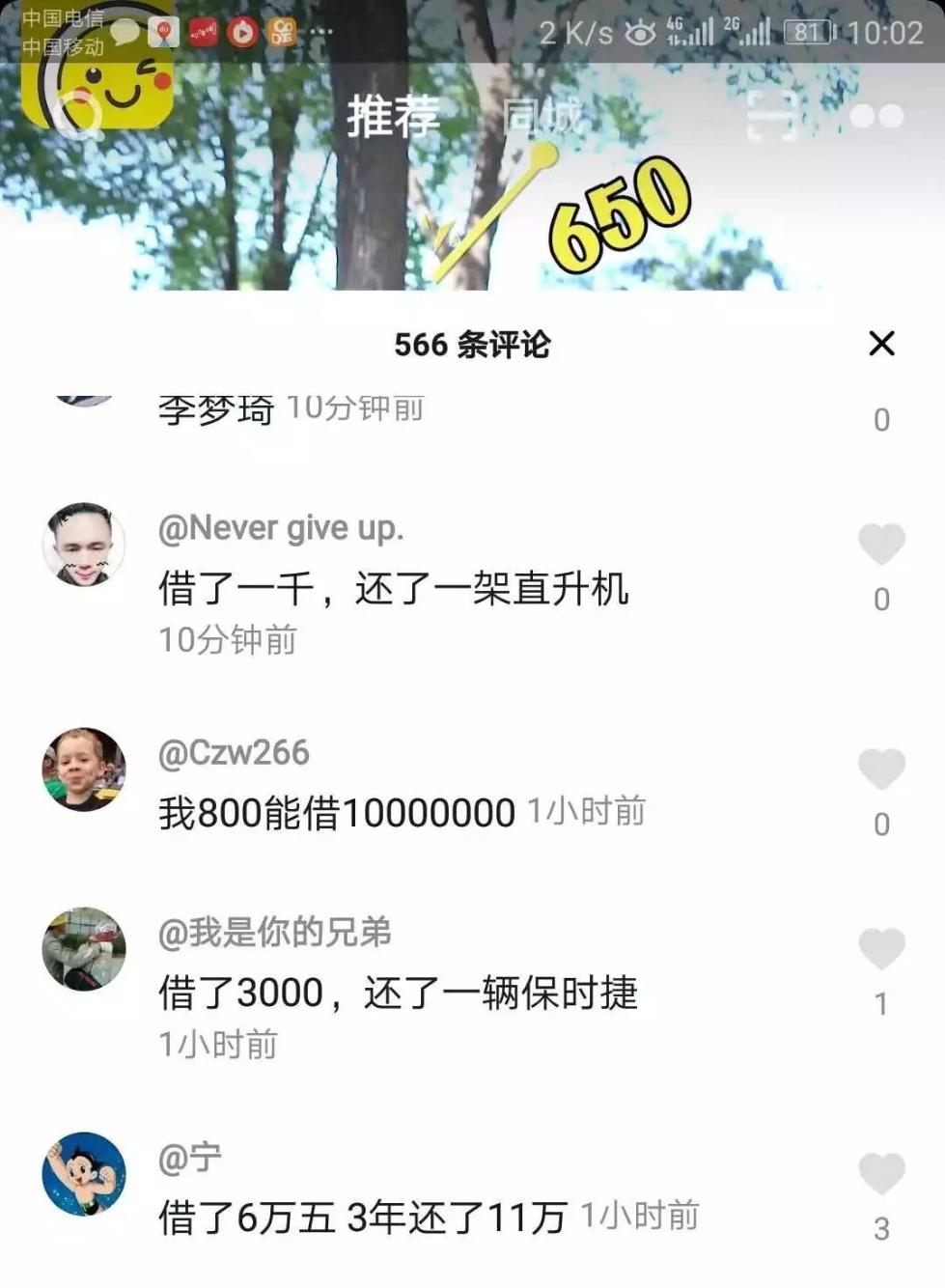Open Never give up.'s profile avatar
945x1288 pixels.
[84, 545]
